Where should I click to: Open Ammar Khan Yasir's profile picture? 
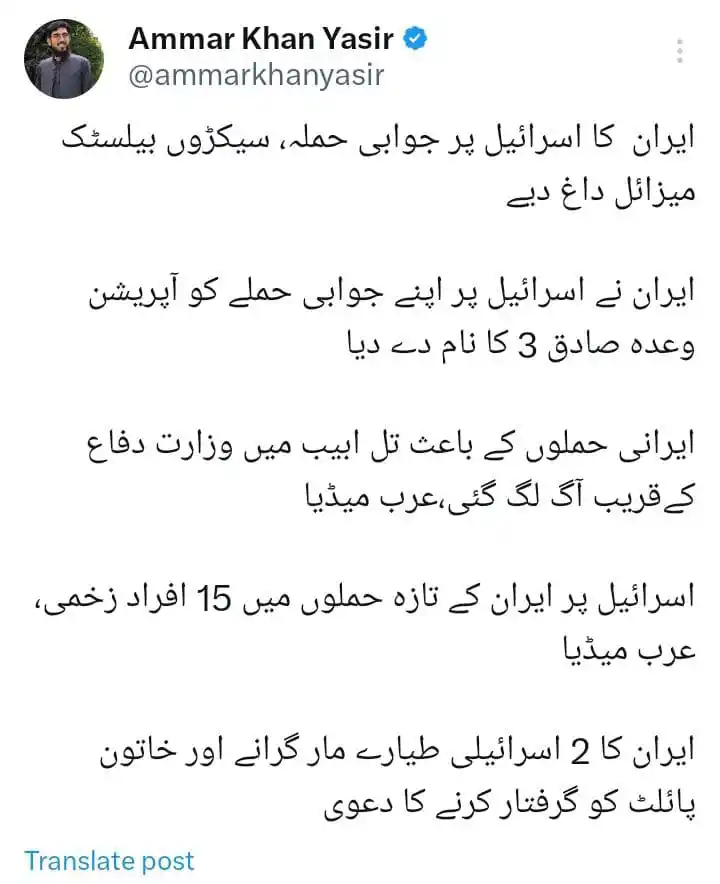tap(64, 59)
